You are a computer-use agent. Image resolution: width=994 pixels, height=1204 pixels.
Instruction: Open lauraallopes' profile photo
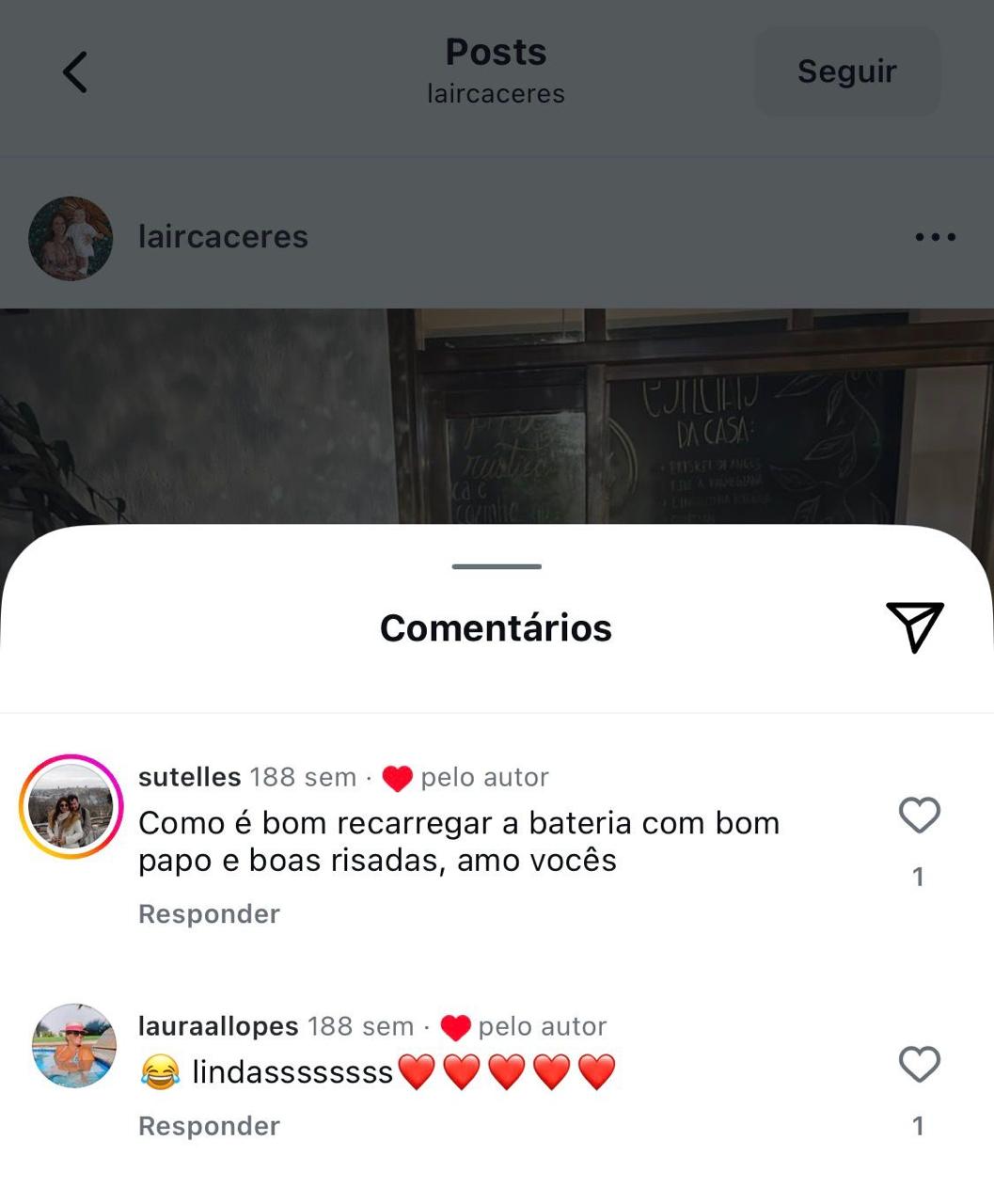coord(74,1046)
